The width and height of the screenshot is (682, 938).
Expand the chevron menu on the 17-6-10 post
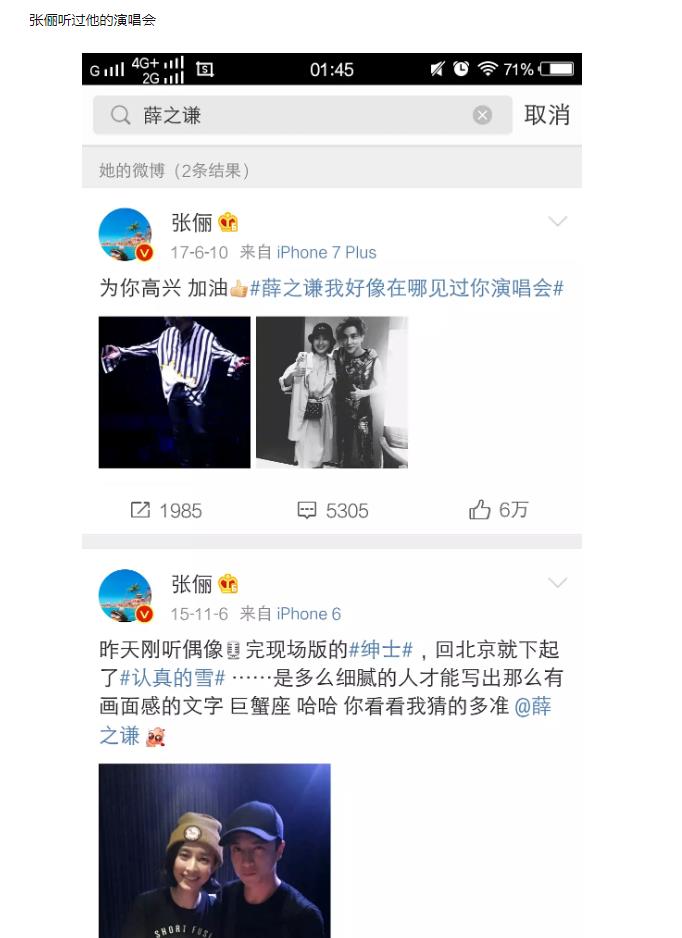pos(557,222)
